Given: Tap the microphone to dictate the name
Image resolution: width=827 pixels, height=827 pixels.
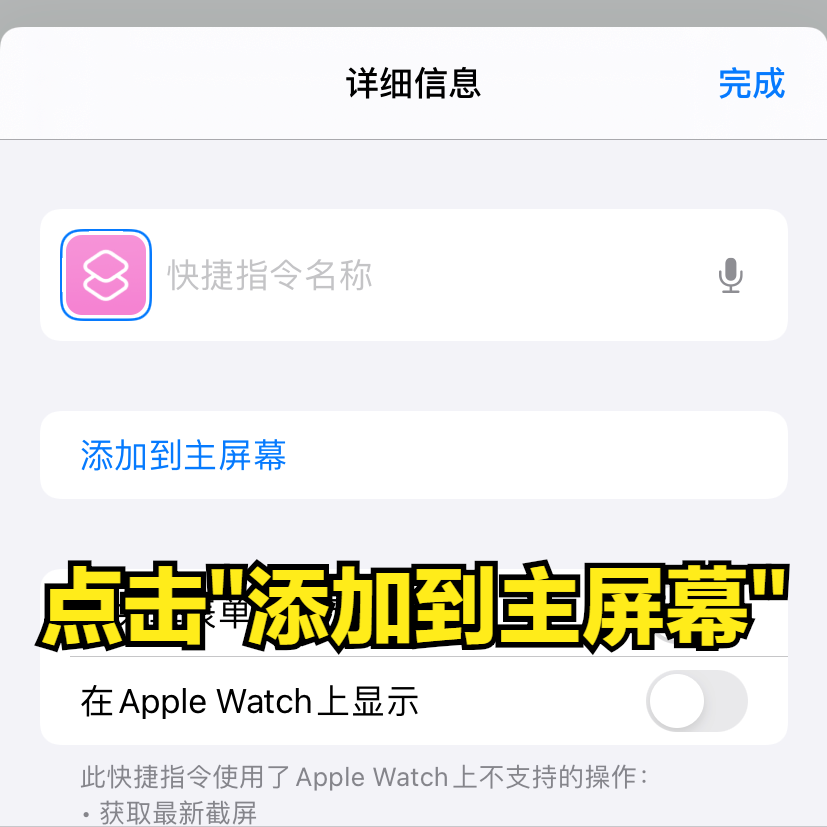Looking at the screenshot, I should [x=731, y=275].
